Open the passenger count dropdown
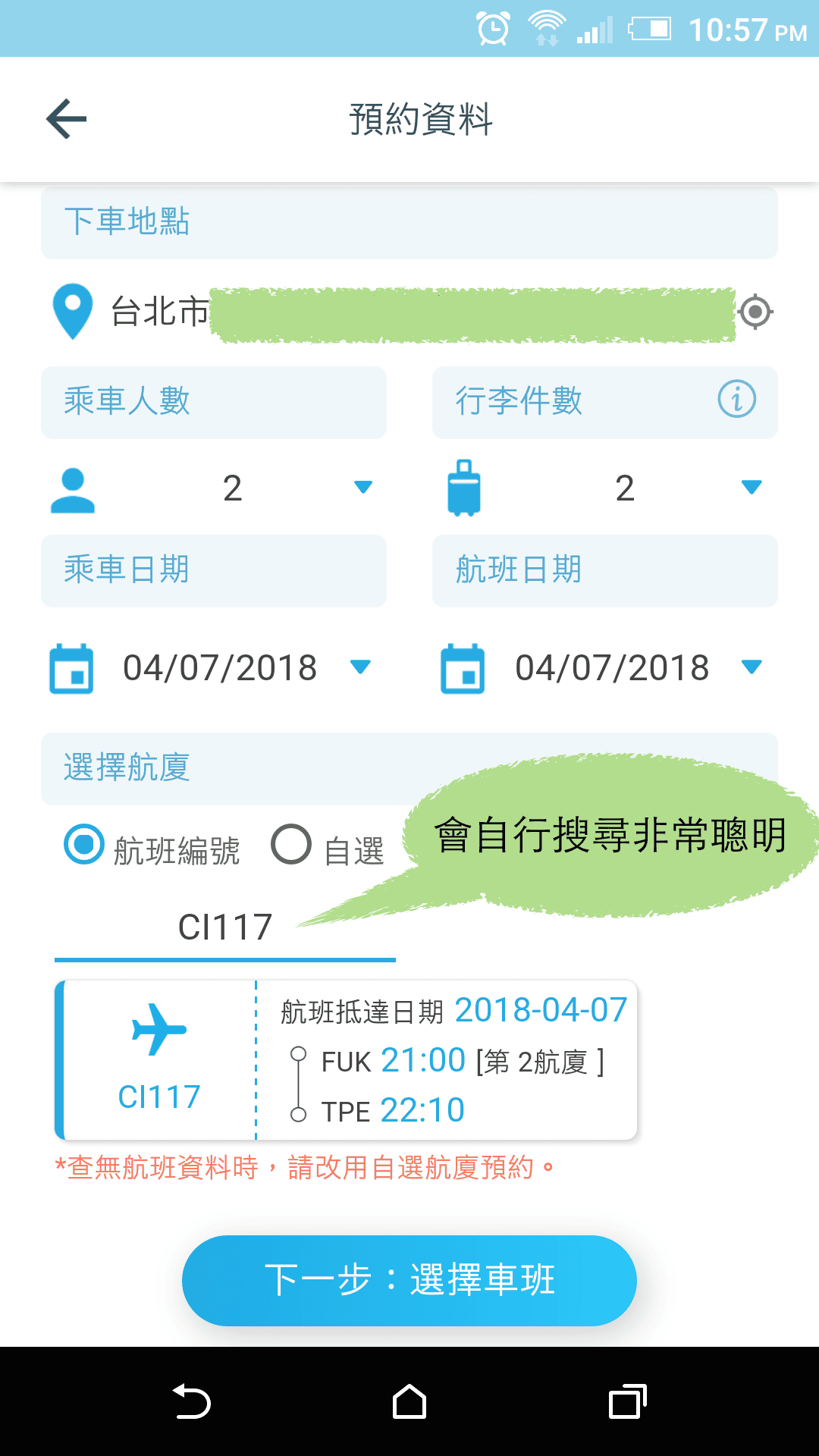 point(363,488)
